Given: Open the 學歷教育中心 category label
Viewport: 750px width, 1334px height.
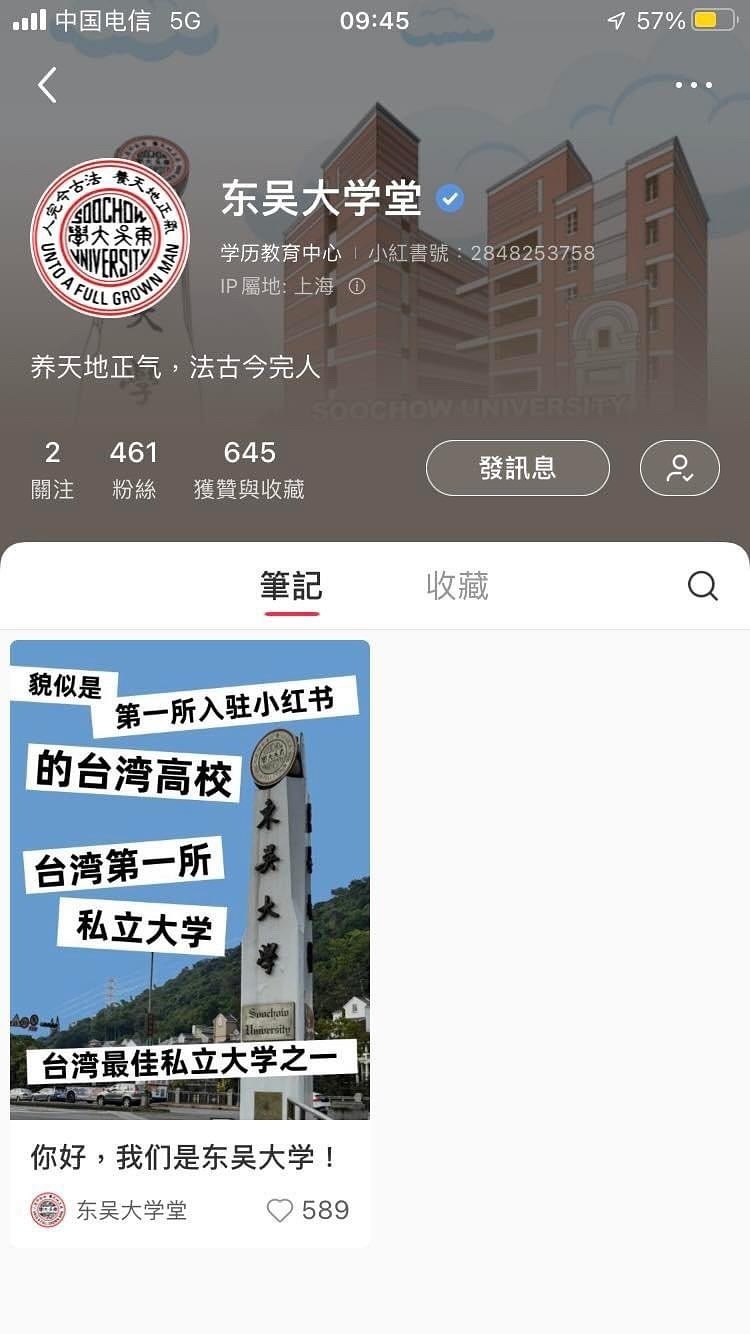Looking at the screenshot, I should pyautogui.click(x=278, y=254).
